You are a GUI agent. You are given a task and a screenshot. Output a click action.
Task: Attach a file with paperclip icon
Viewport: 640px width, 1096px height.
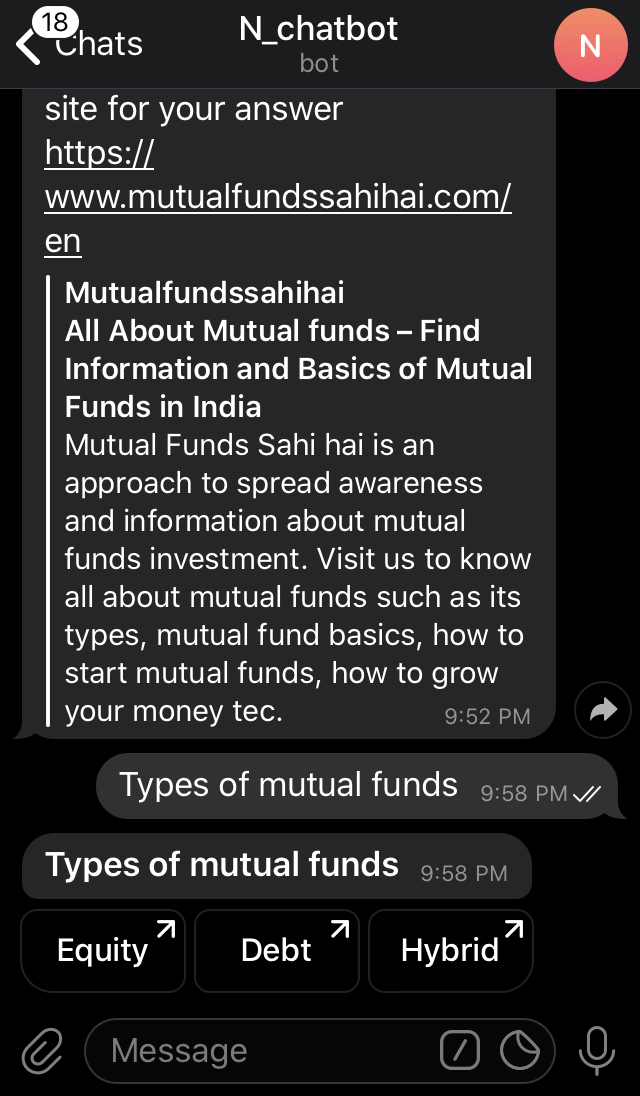click(x=41, y=1050)
